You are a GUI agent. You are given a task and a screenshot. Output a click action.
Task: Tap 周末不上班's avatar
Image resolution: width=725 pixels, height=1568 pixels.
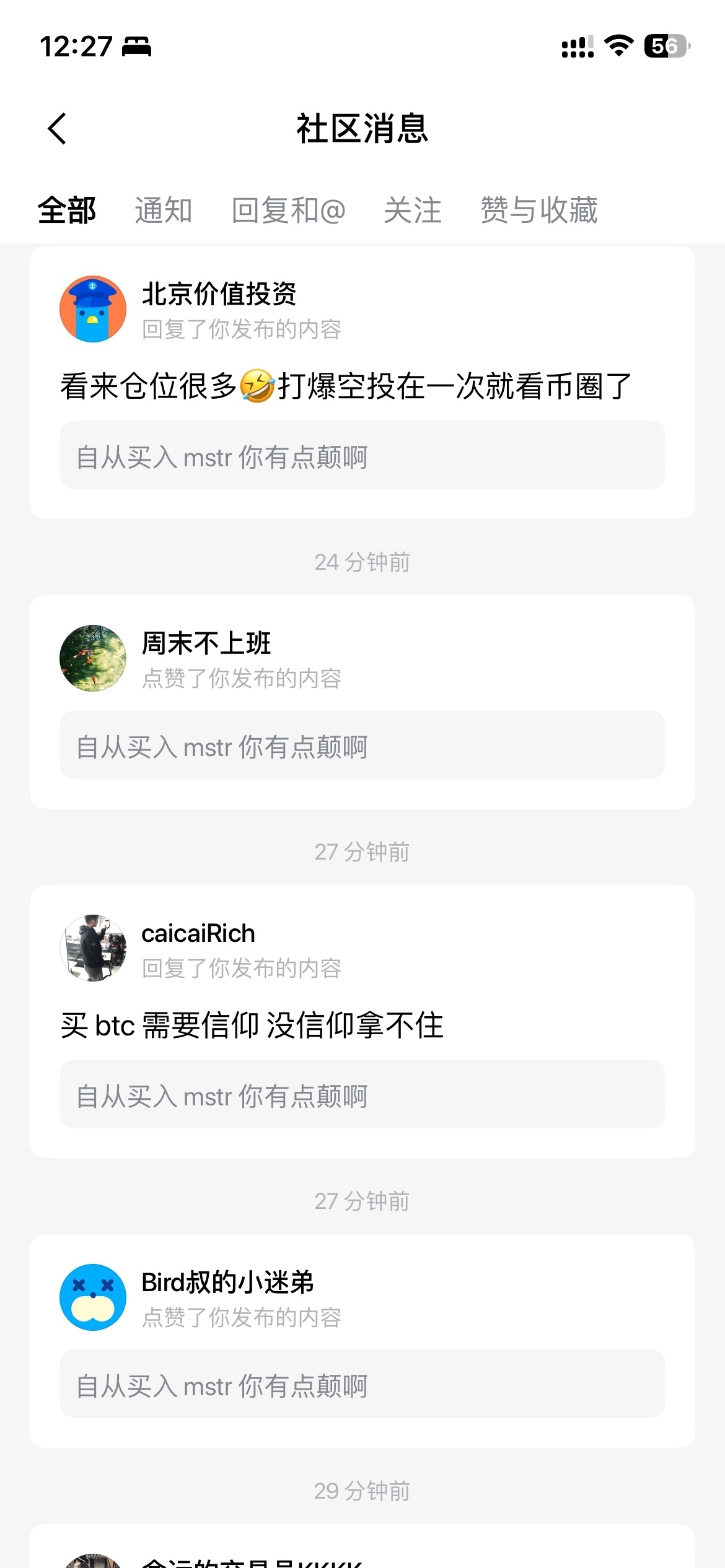tap(93, 658)
